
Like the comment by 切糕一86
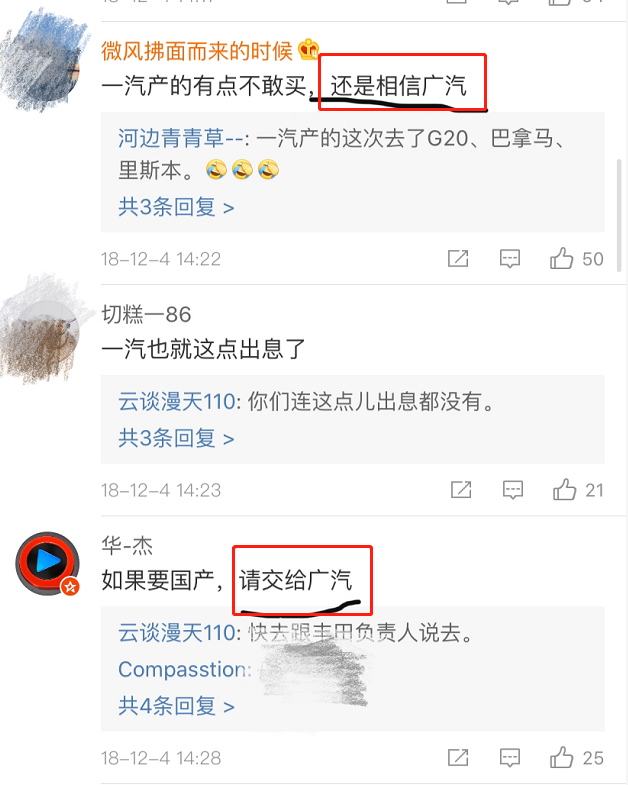565,490
